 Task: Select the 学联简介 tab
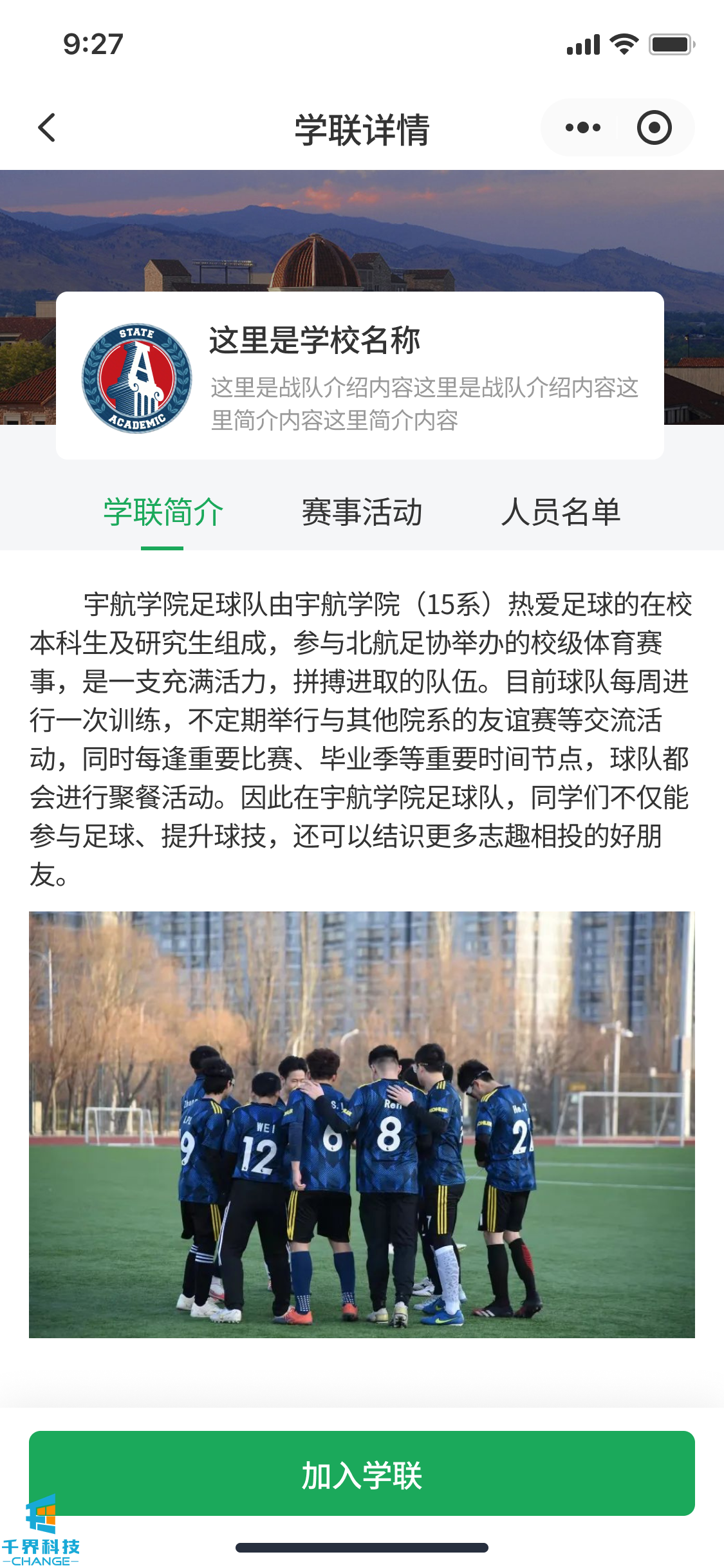(x=163, y=512)
